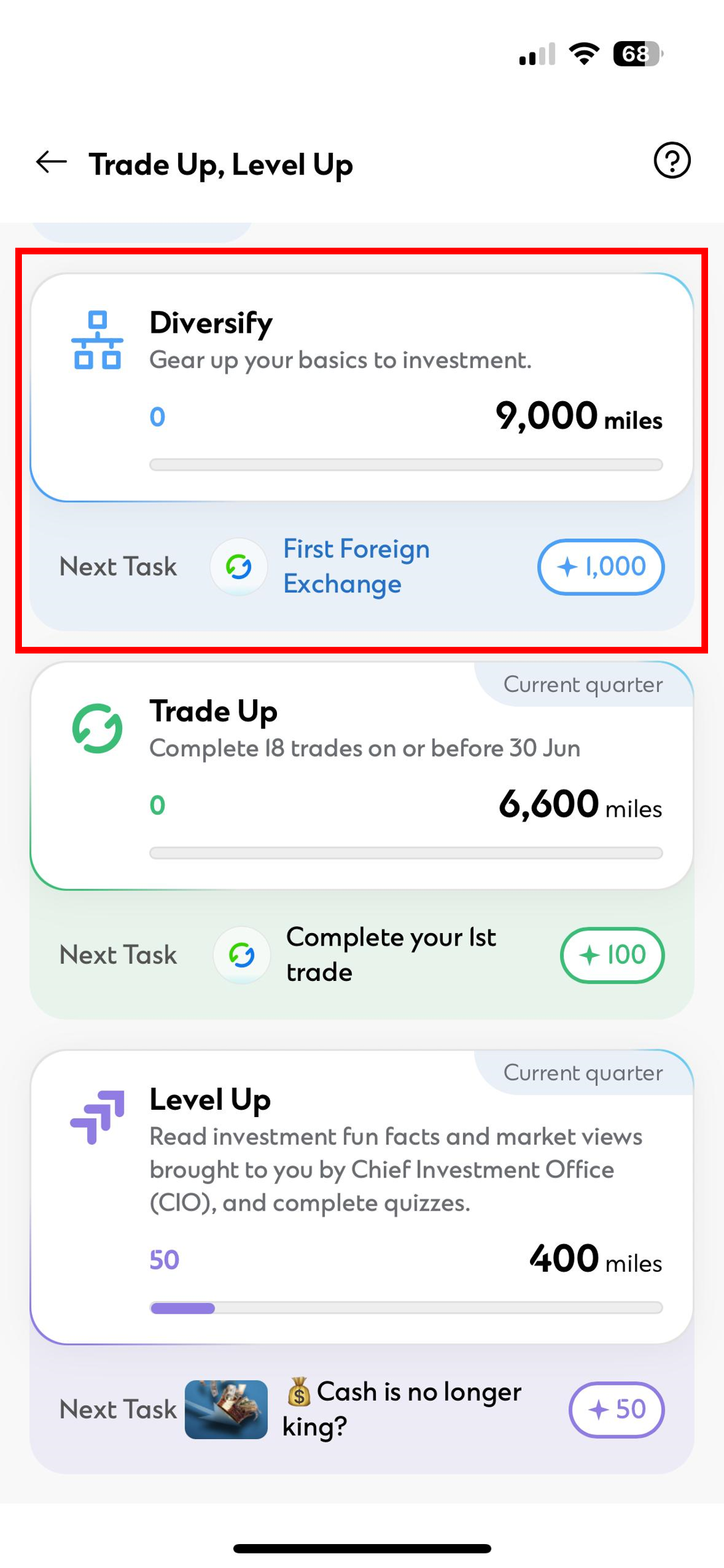Open the First Foreign Exchange task link
The height and width of the screenshot is (1568, 724).
[x=357, y=566]
